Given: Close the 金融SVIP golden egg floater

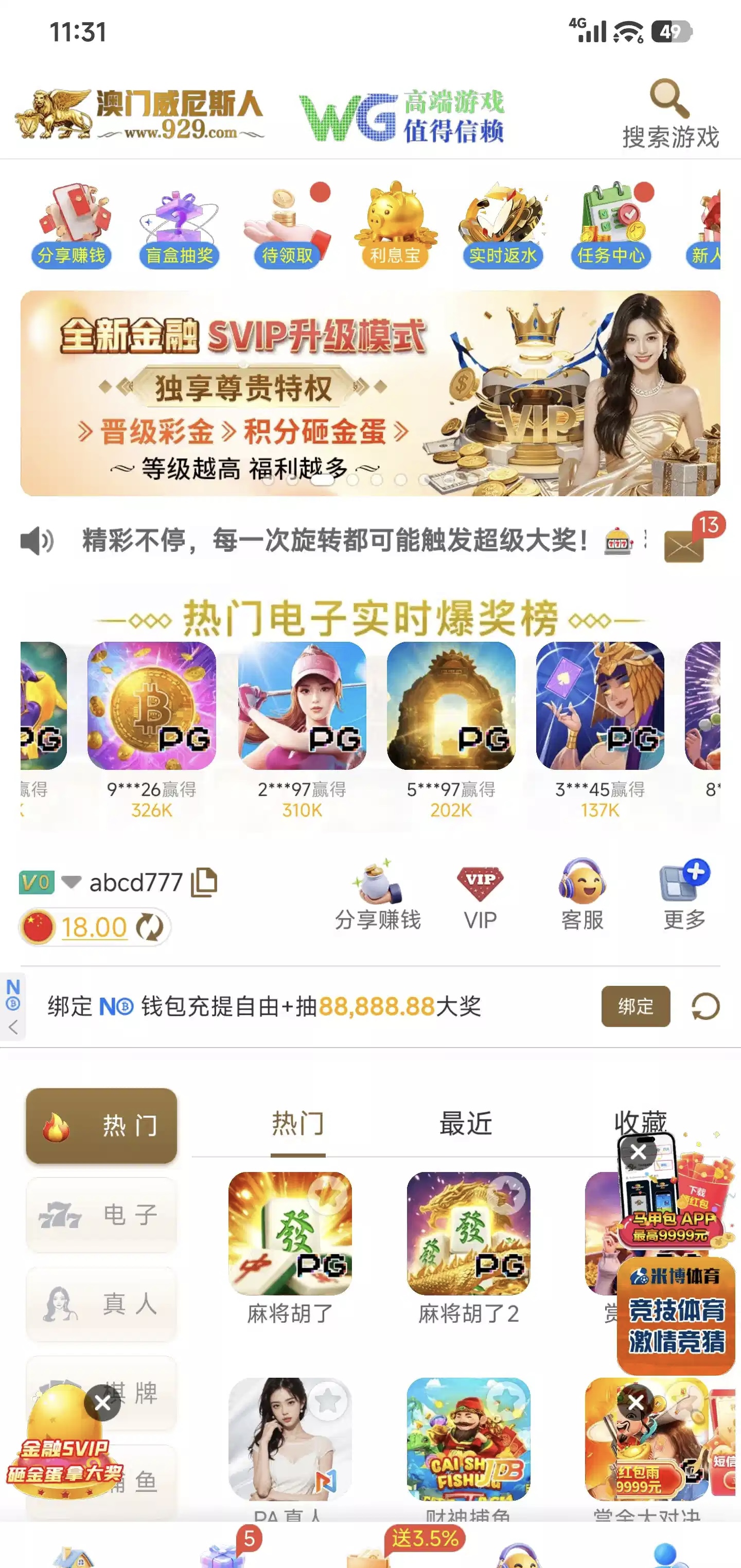Looking at the screenshot, I should coord(102,1402).
